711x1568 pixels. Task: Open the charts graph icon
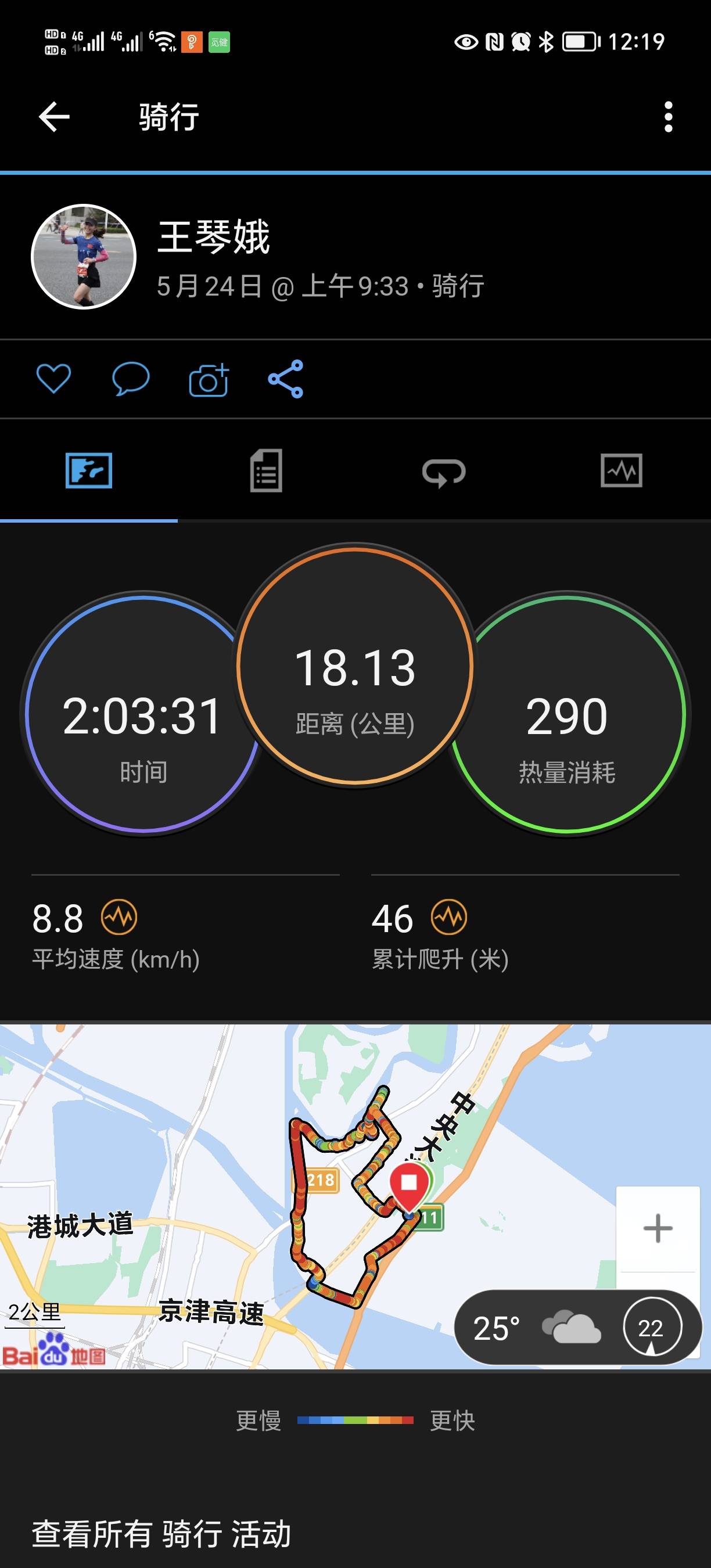coord(622,472)
